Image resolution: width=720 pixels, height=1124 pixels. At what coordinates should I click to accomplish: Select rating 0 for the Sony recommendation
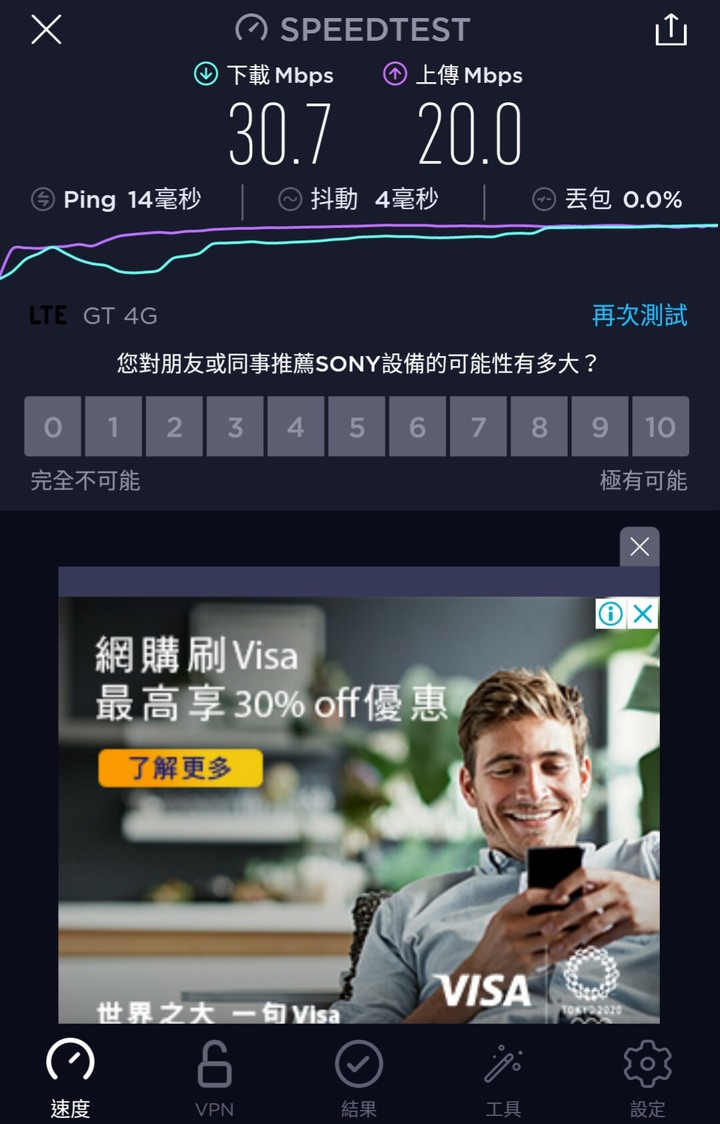53,427
